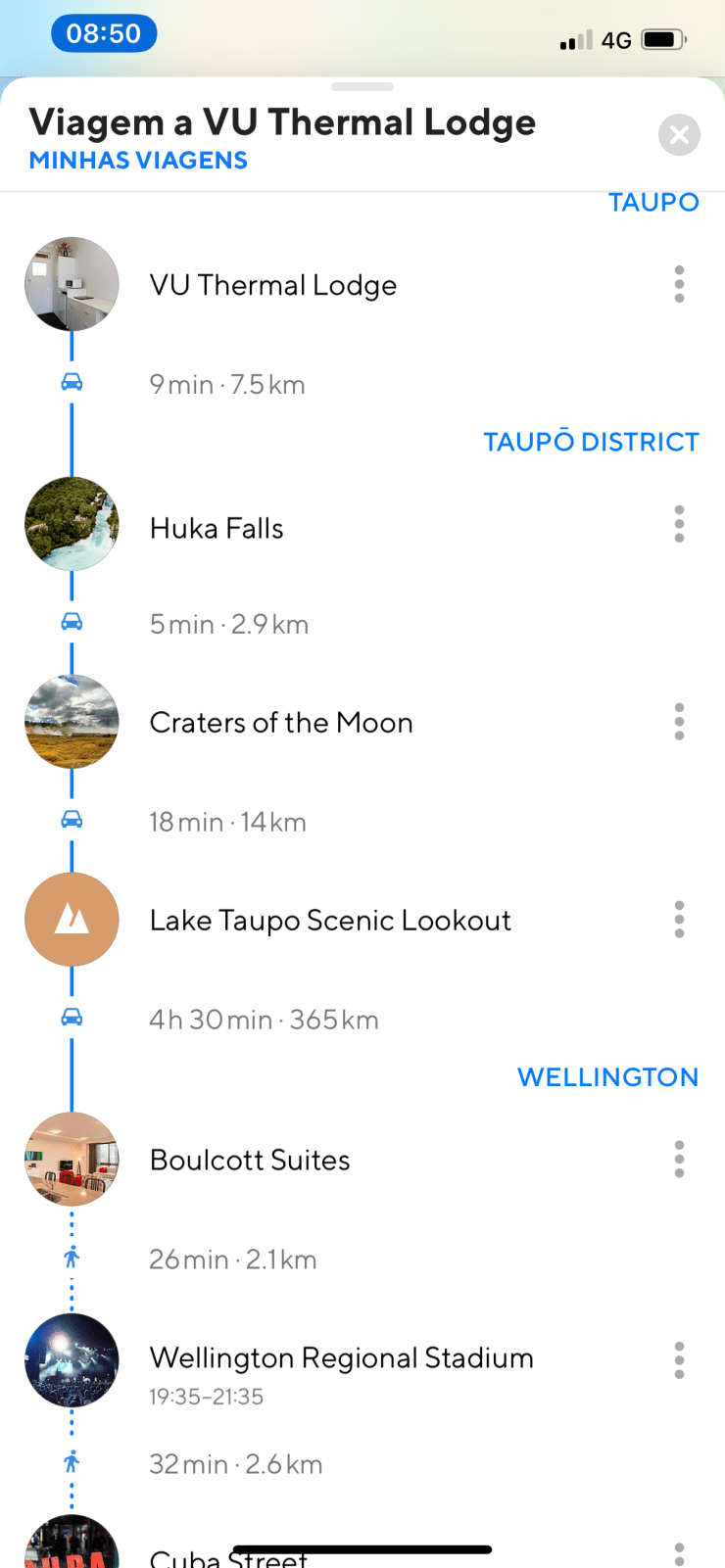Screen dimensions: 725x1568
Task: Show more options for Craters of the Moon
Action: point(679,722)
